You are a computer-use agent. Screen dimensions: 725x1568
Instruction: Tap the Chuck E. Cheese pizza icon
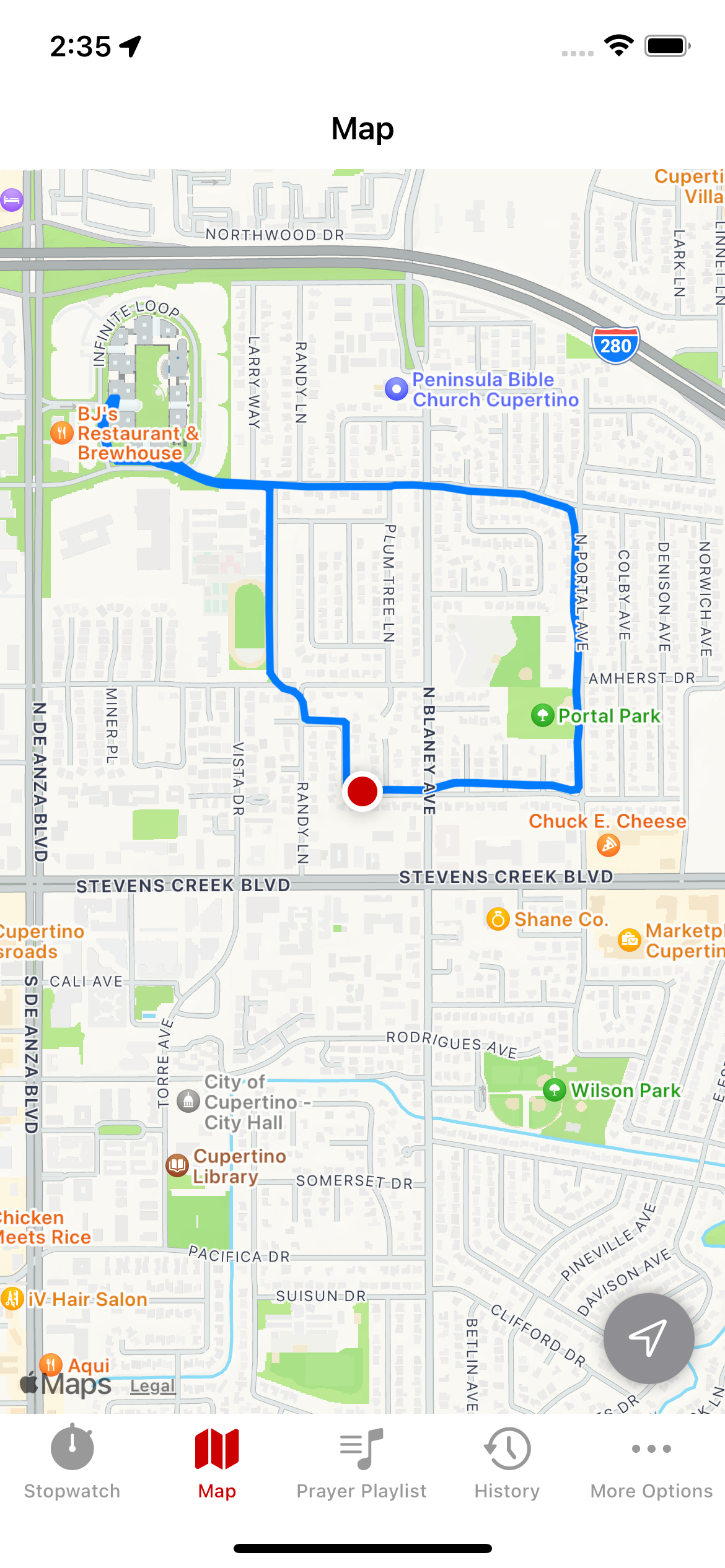click(609, 845)
